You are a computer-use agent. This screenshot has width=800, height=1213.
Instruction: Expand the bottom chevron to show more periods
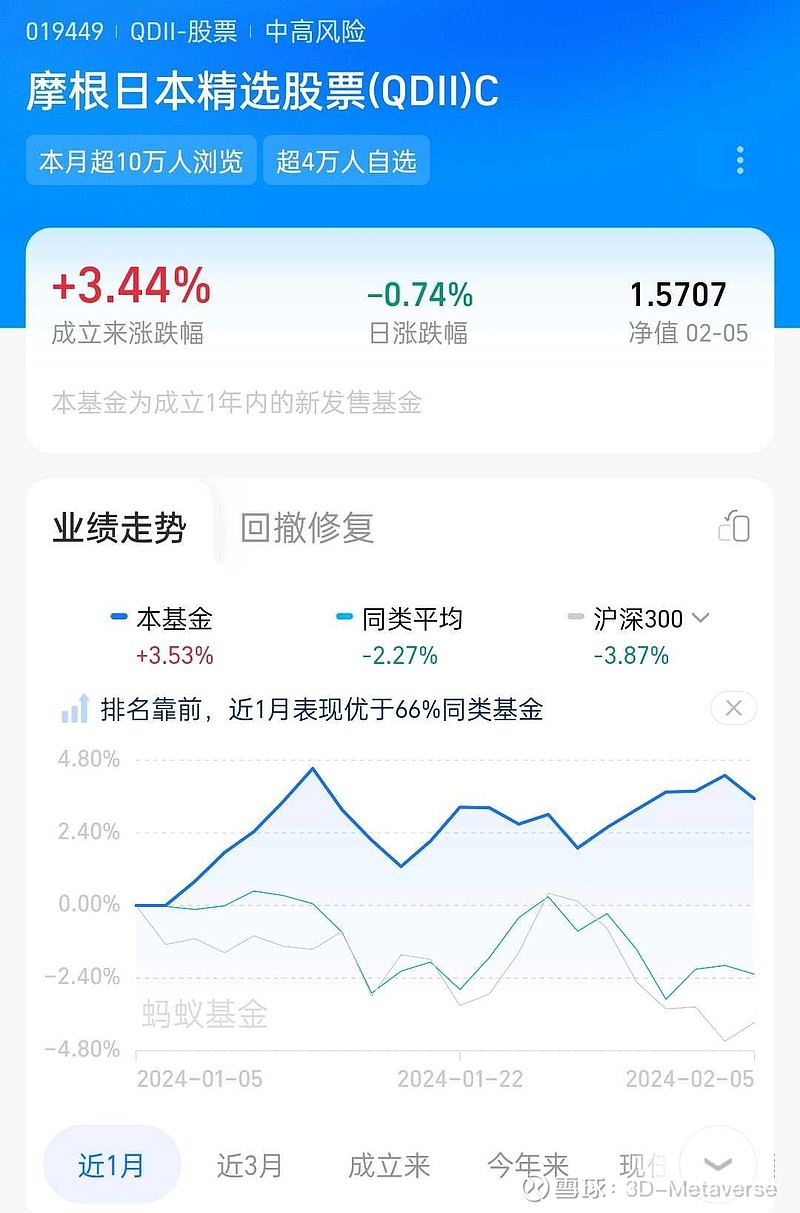tap(718, 1163)
